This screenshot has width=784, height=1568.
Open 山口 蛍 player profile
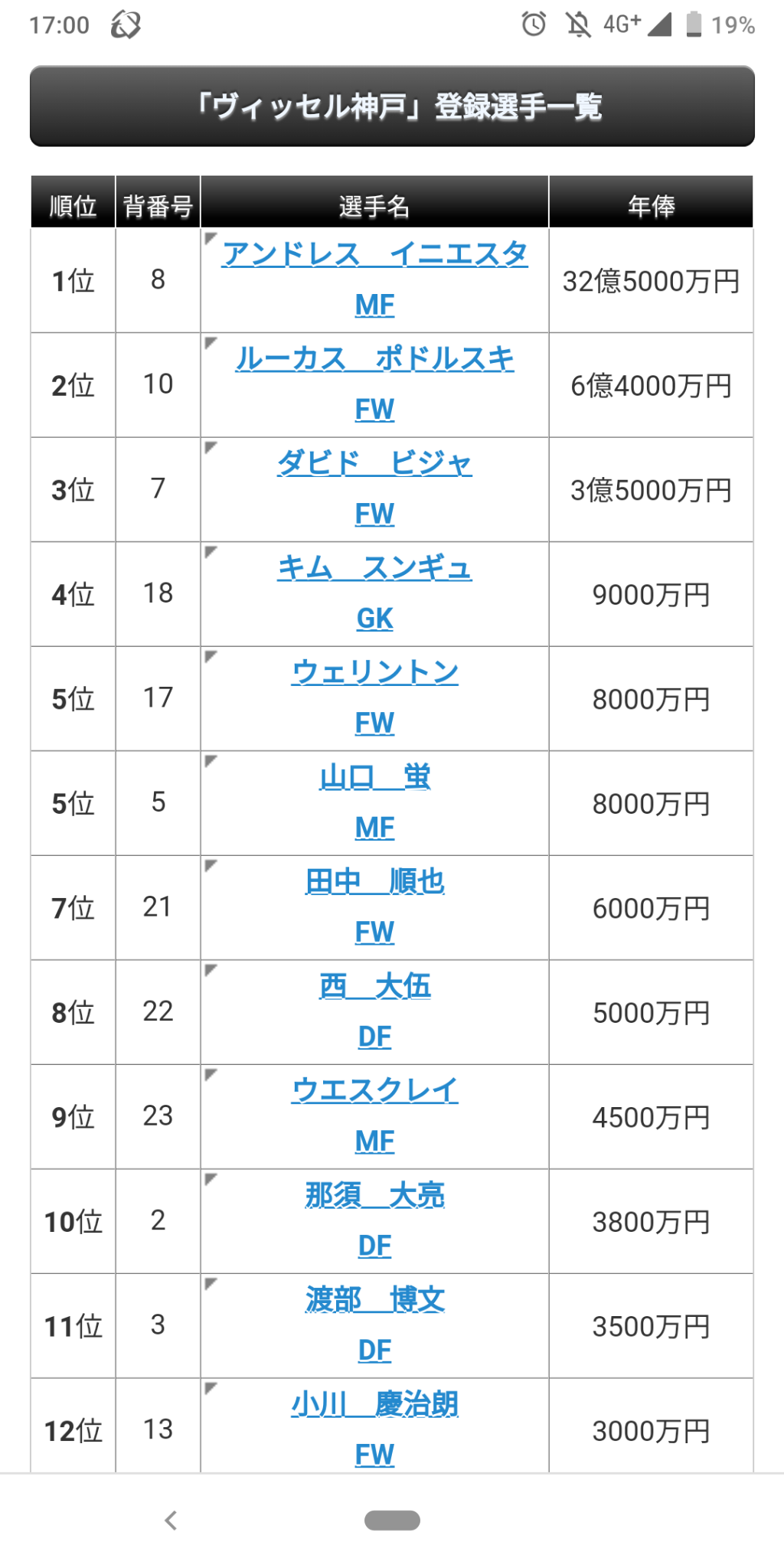click(374, 776)
